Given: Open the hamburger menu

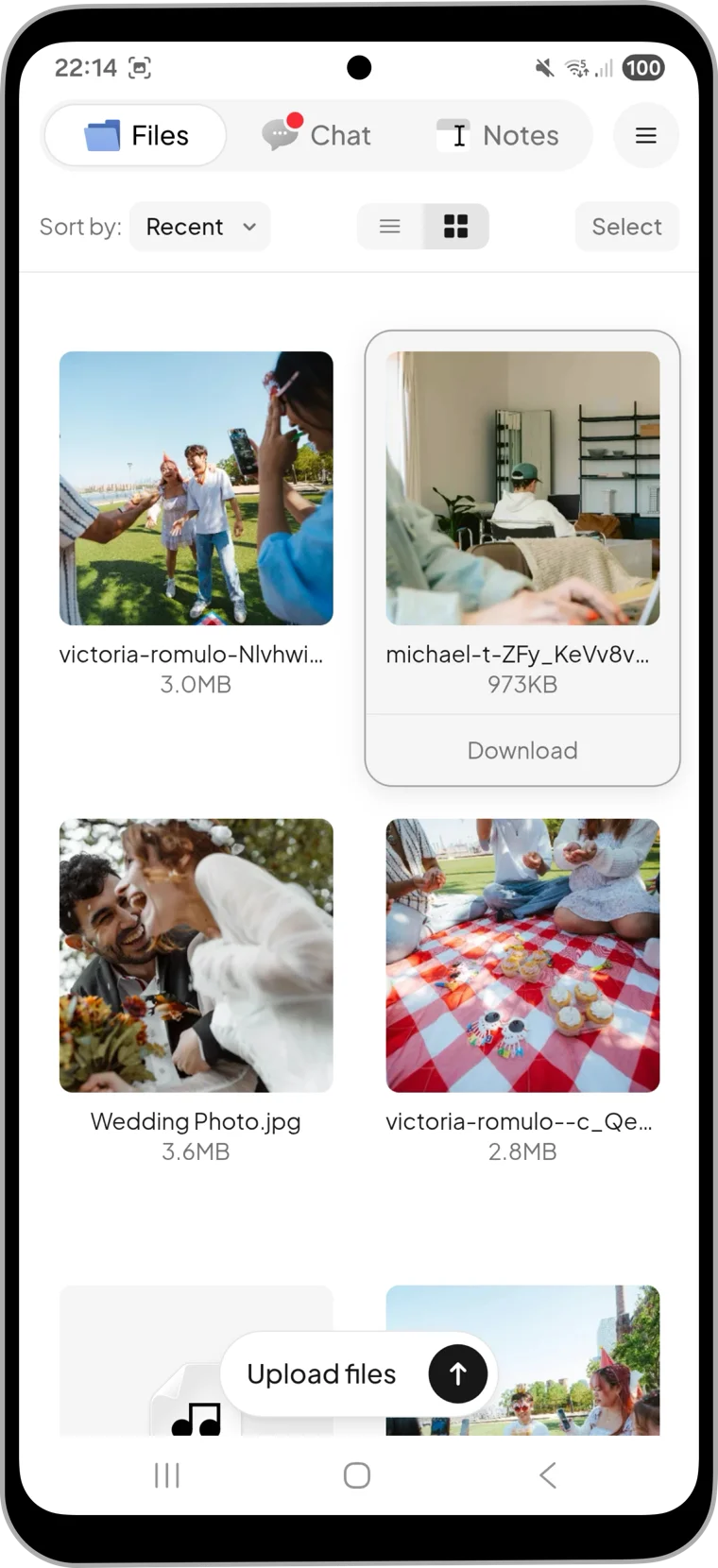Looking at the screenshot, I should click(x=646, y=136).
